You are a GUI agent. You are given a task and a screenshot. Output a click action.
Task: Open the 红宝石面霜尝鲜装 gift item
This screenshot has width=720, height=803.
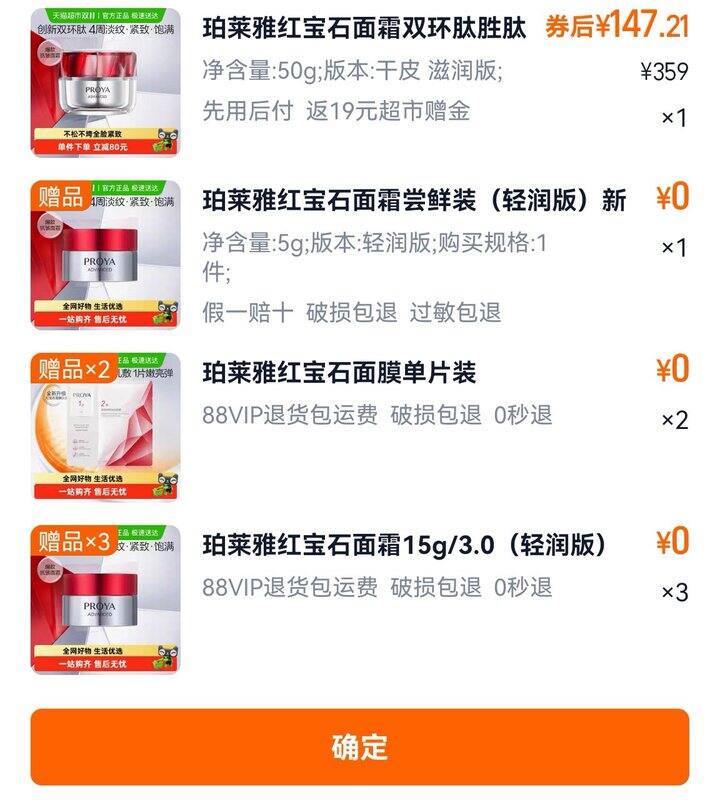[413, 201]
